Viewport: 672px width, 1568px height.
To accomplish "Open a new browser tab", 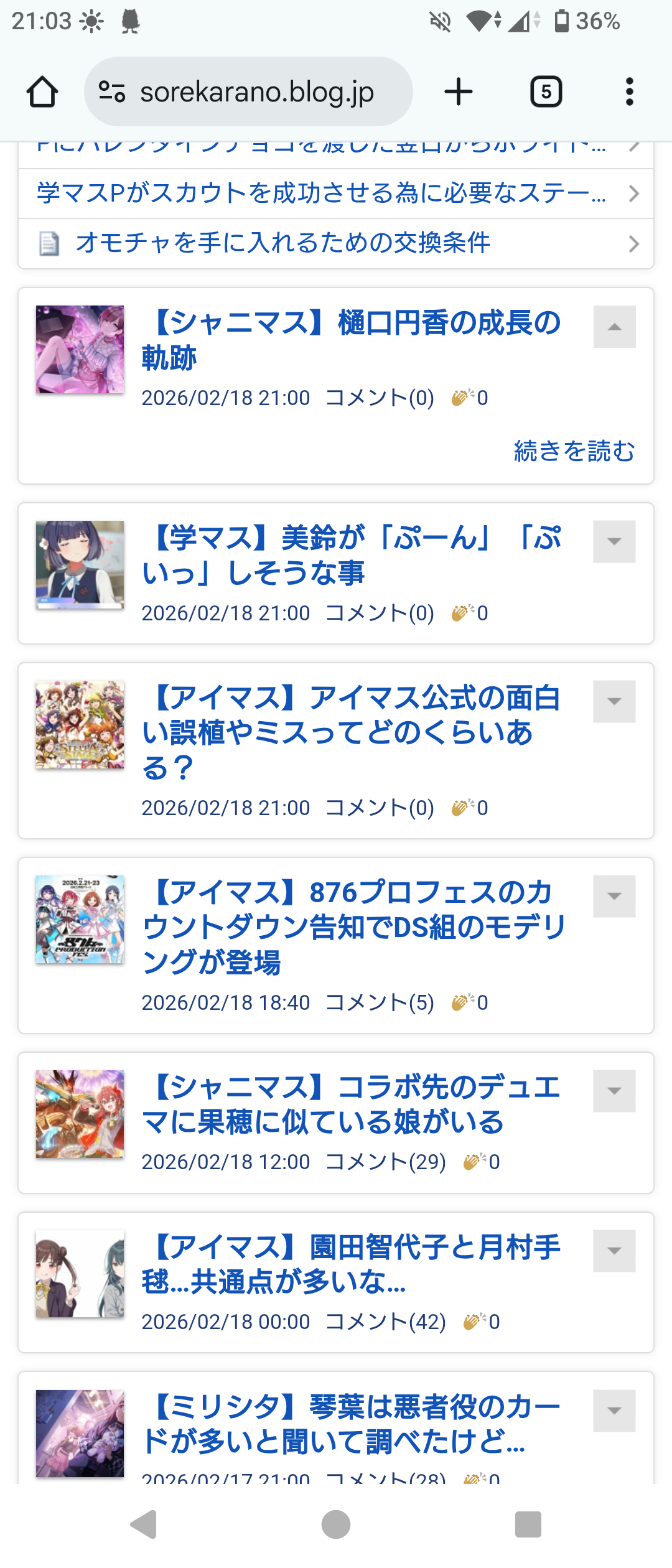I will (459, 92).
